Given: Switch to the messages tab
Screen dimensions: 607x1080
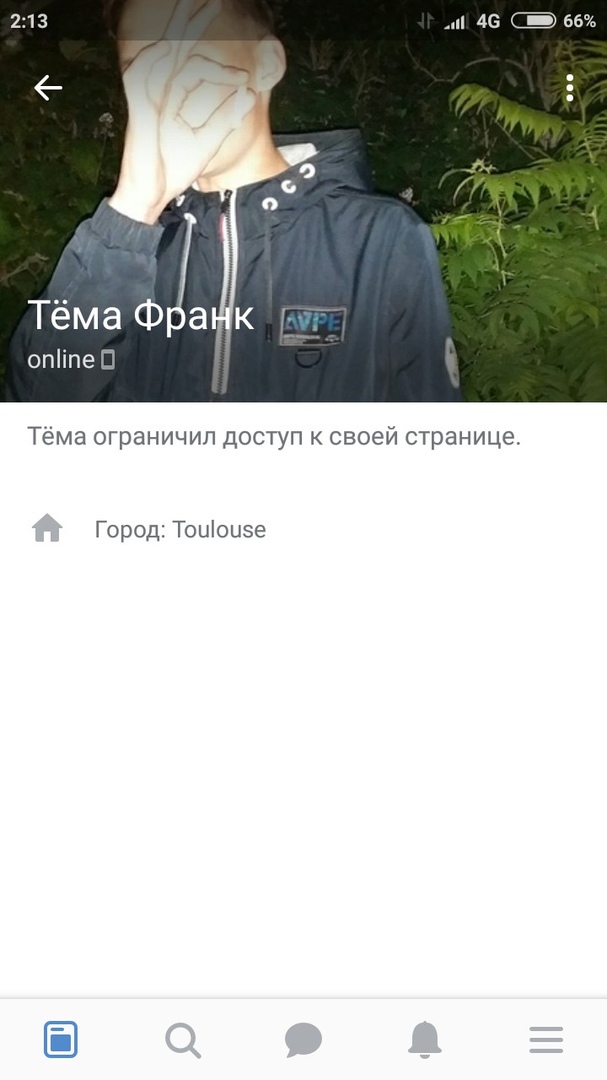Looking at the screenshot, I should tap(303, 1040).
